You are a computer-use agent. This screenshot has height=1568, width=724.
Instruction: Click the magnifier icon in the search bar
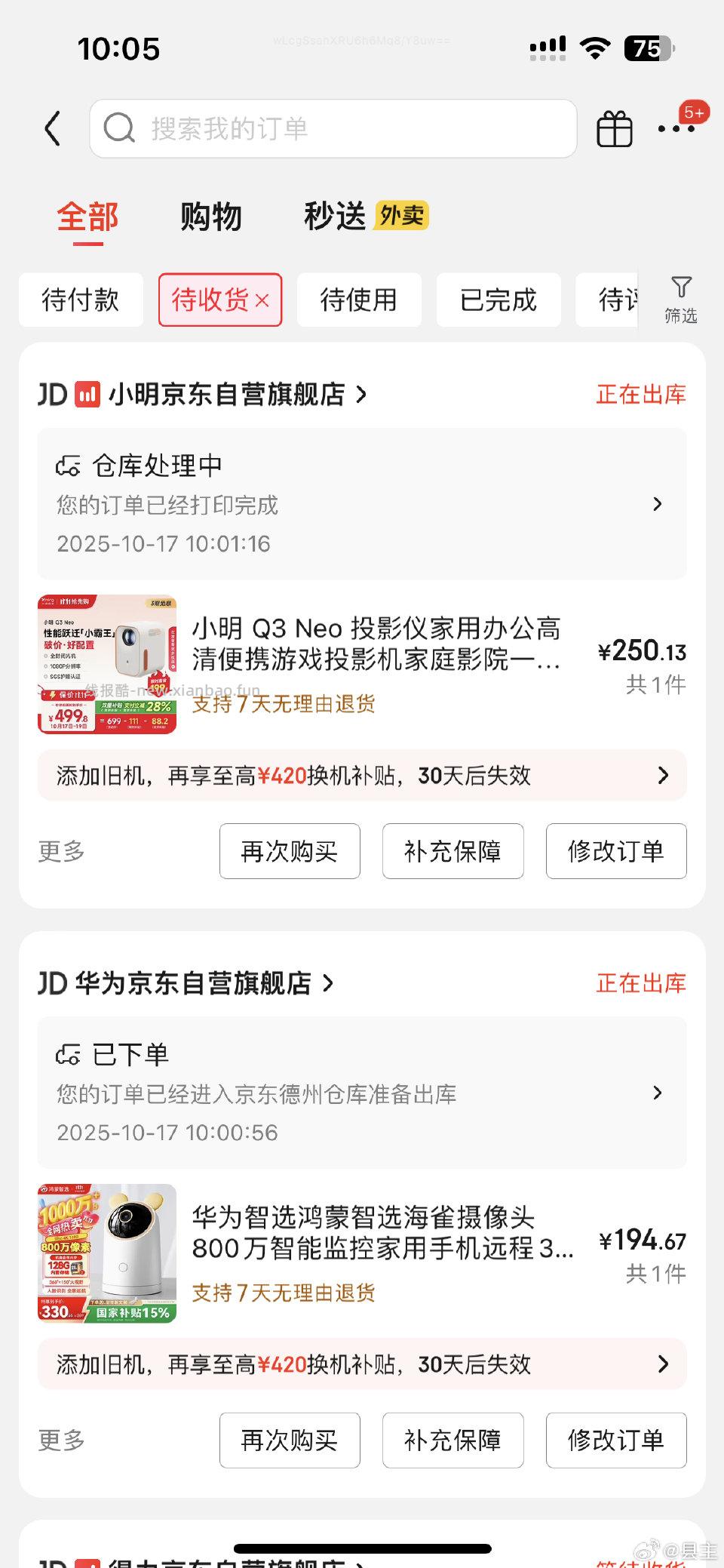coord(119,128)
